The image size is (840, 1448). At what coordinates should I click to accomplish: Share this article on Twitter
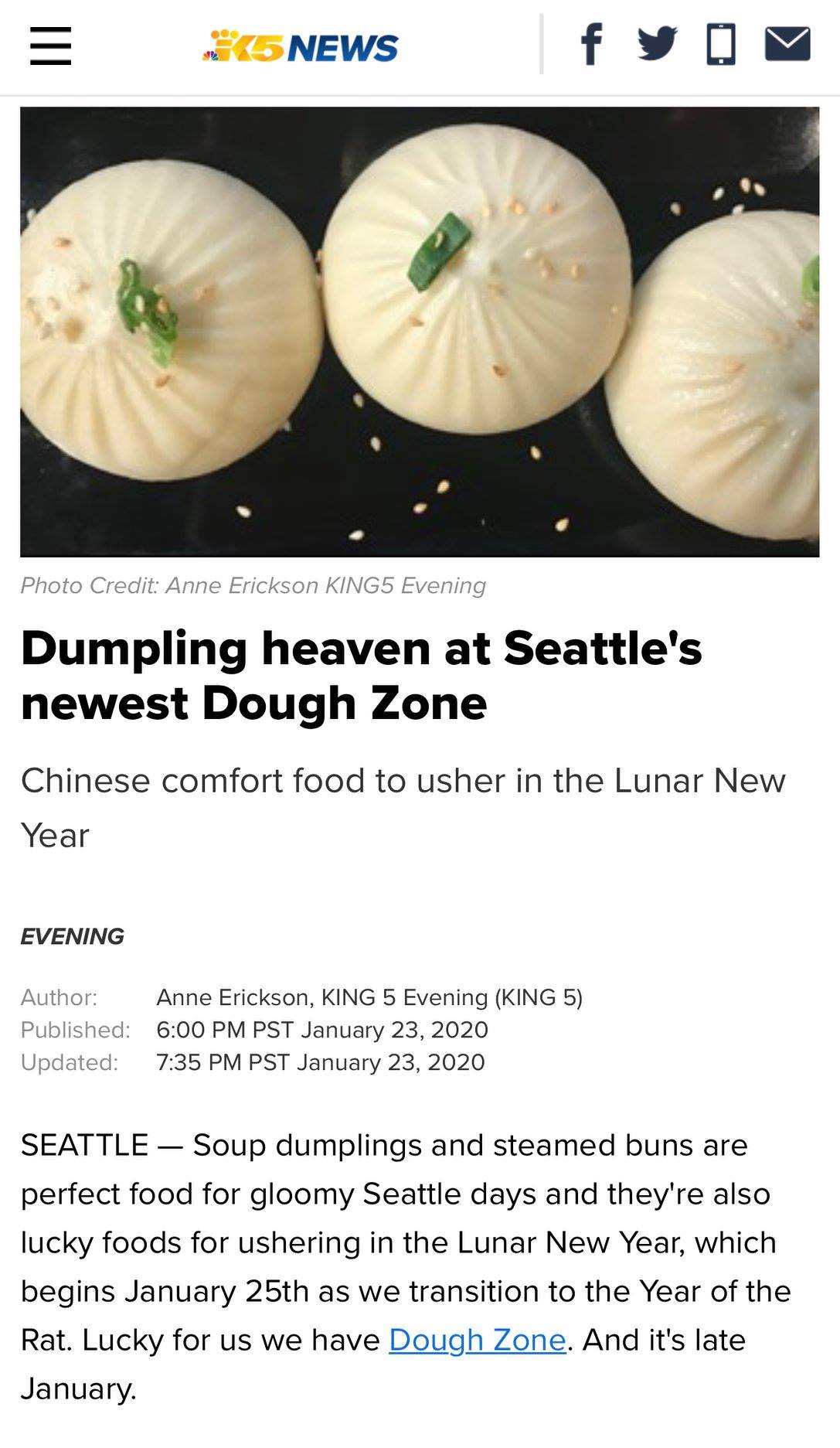tap(657, 44)
